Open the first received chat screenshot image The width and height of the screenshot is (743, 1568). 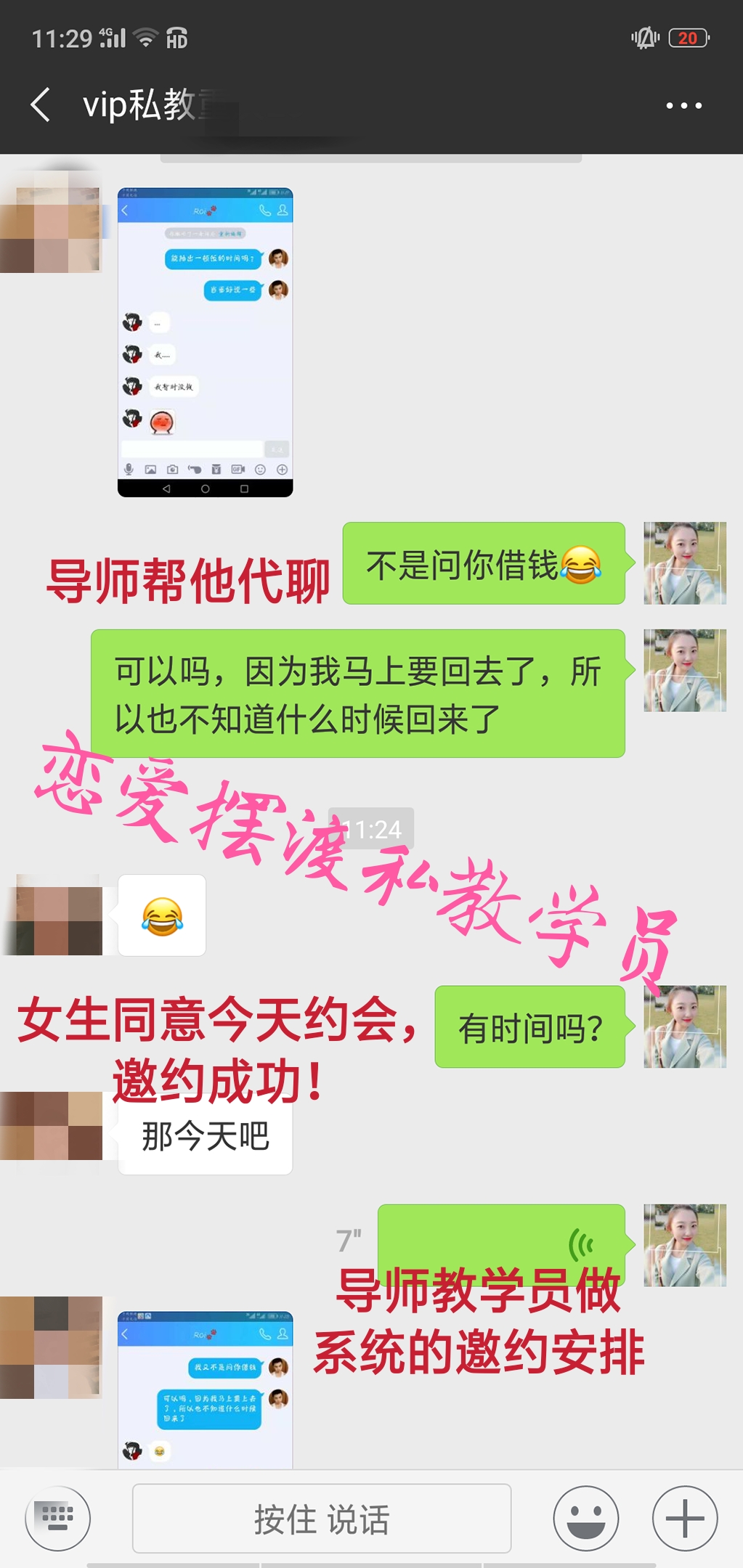tap(206, 342)
